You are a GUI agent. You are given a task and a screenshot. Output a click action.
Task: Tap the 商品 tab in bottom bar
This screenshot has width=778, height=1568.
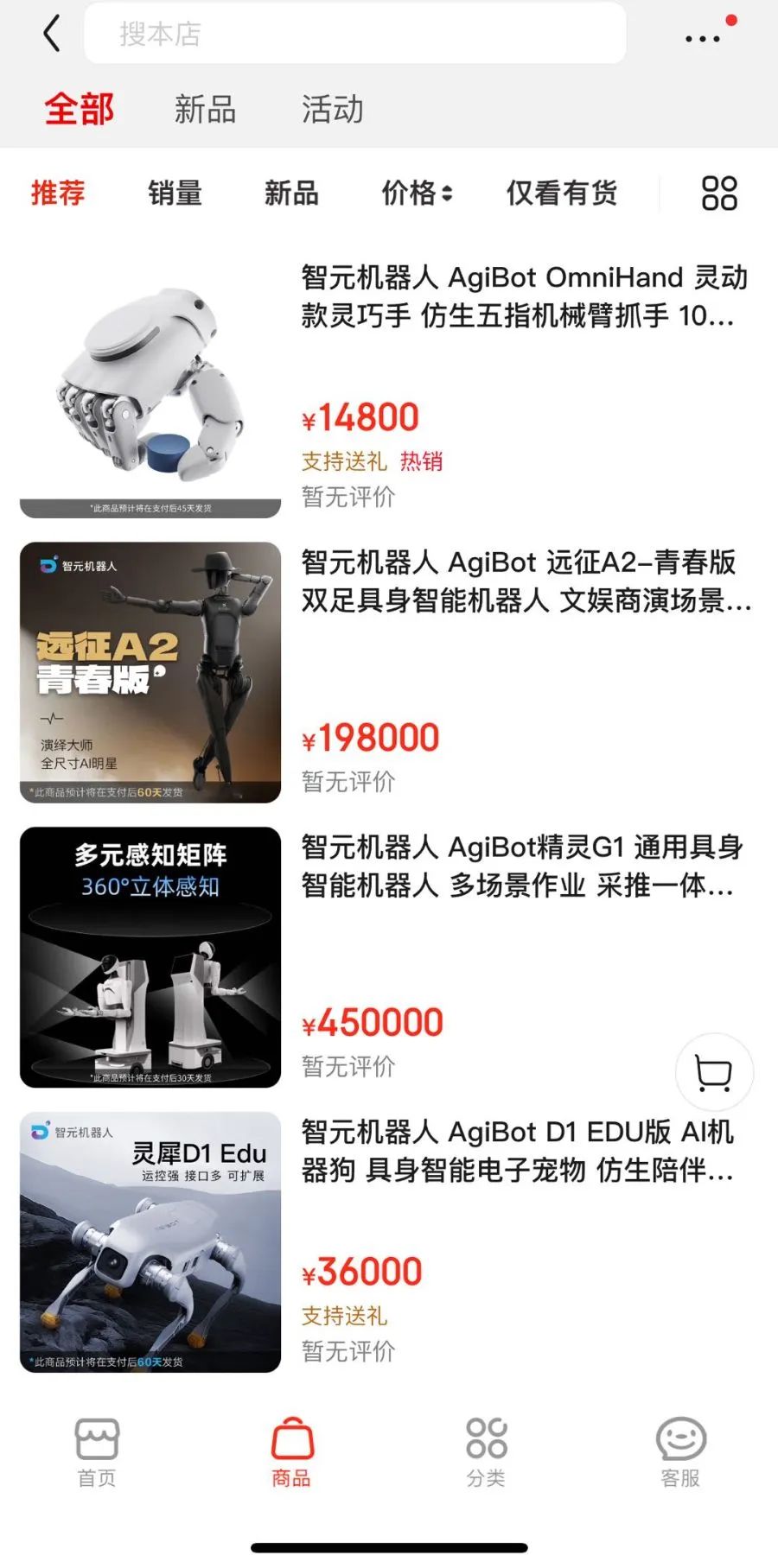(291, 1451)
